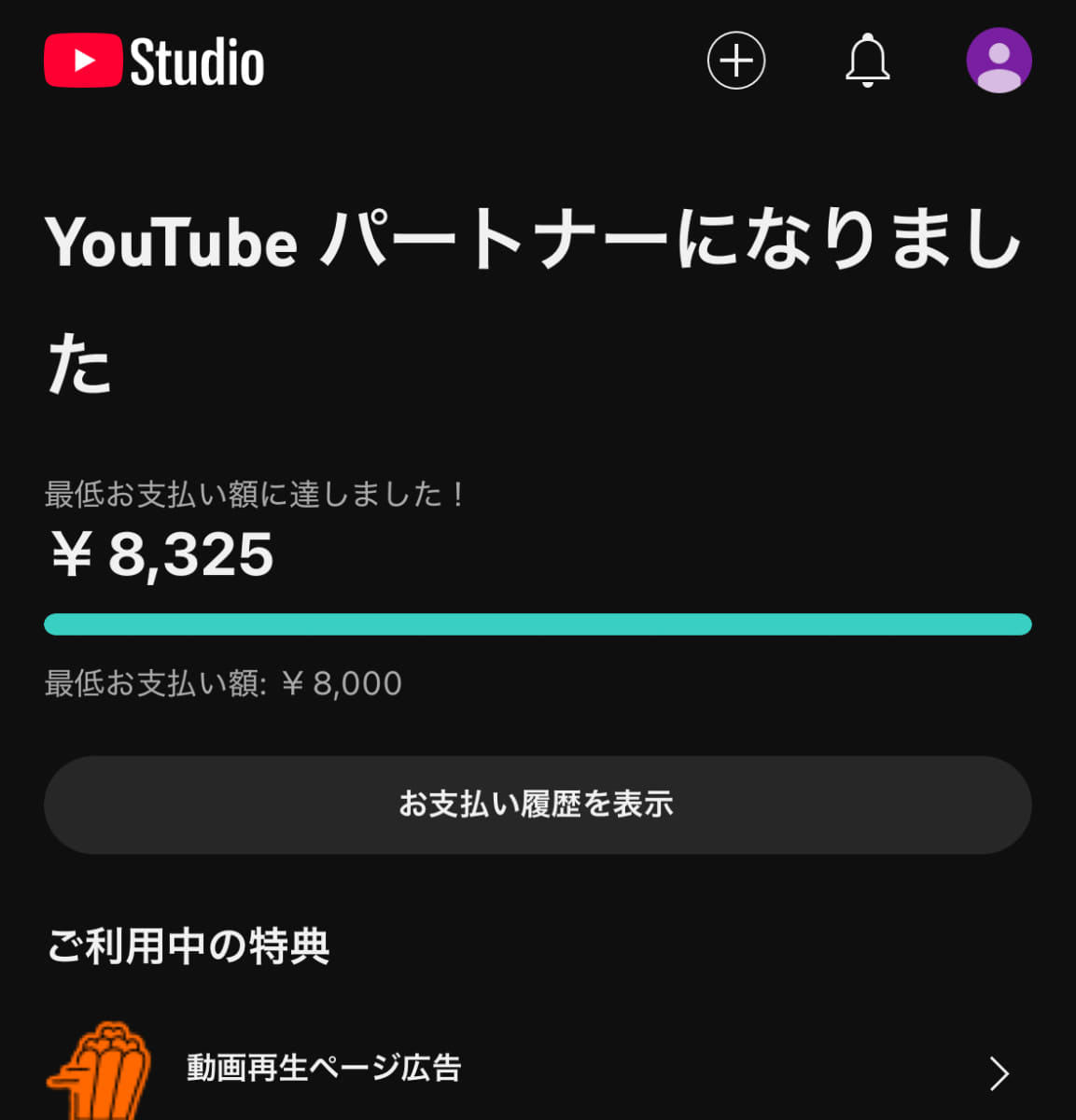Start a new upload using the plus button
This screenshot has width=1076, height=1120.
point(736,60)
